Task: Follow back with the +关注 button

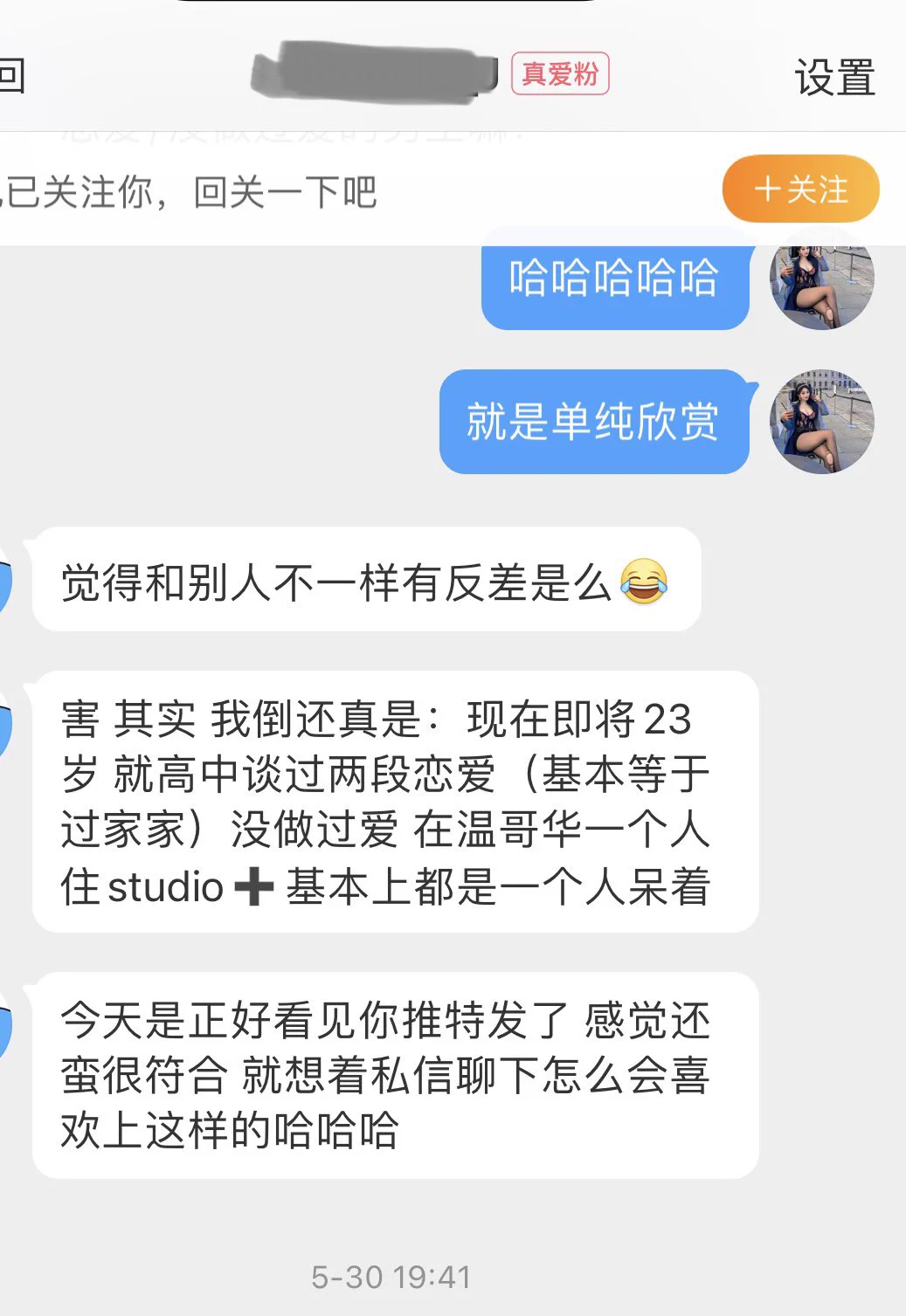Action: tap(800, 189)
